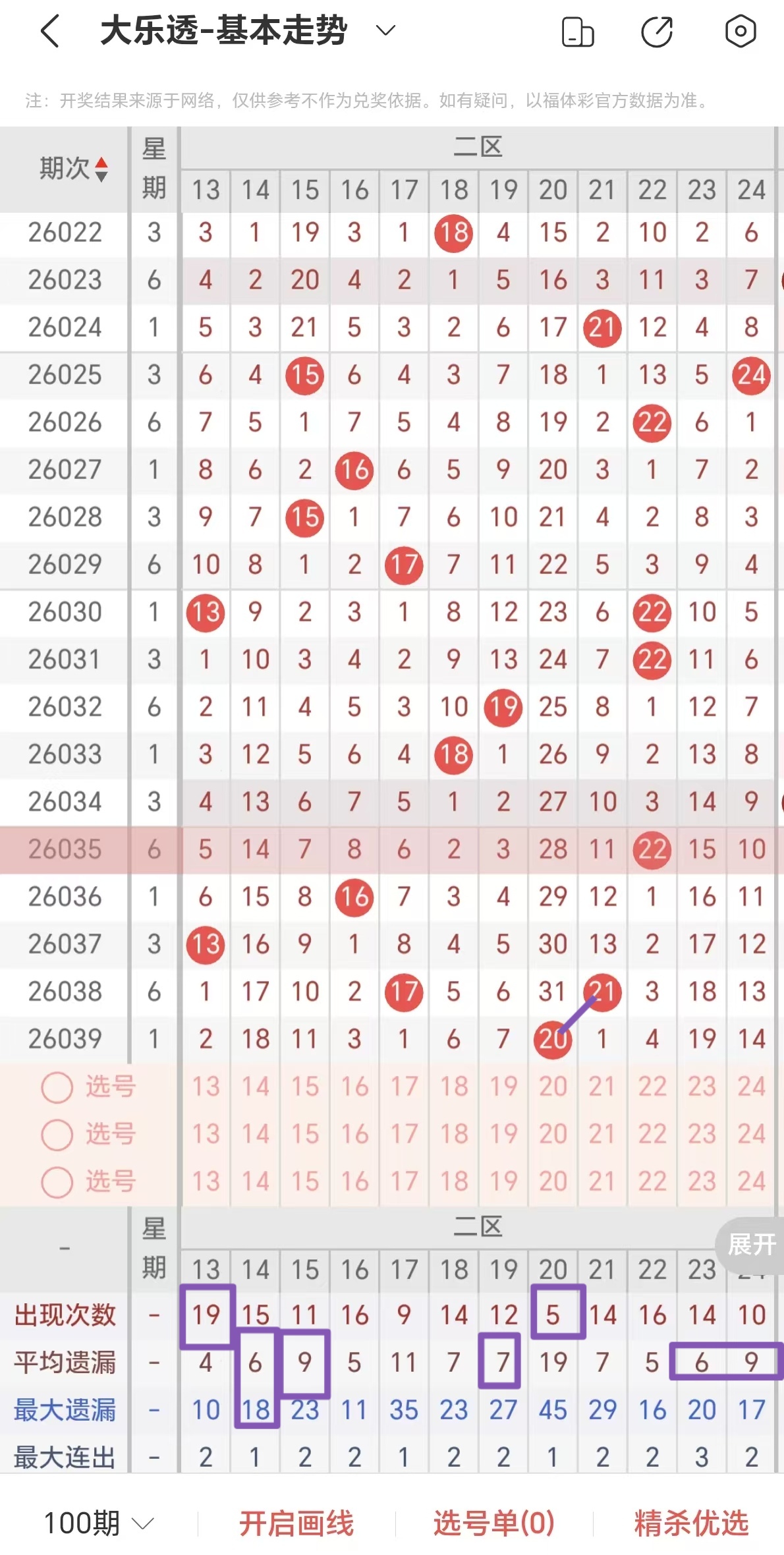Tap the circled 20 in period 26039
The height and width of the screenshot is (1555, 784).
552,1038
